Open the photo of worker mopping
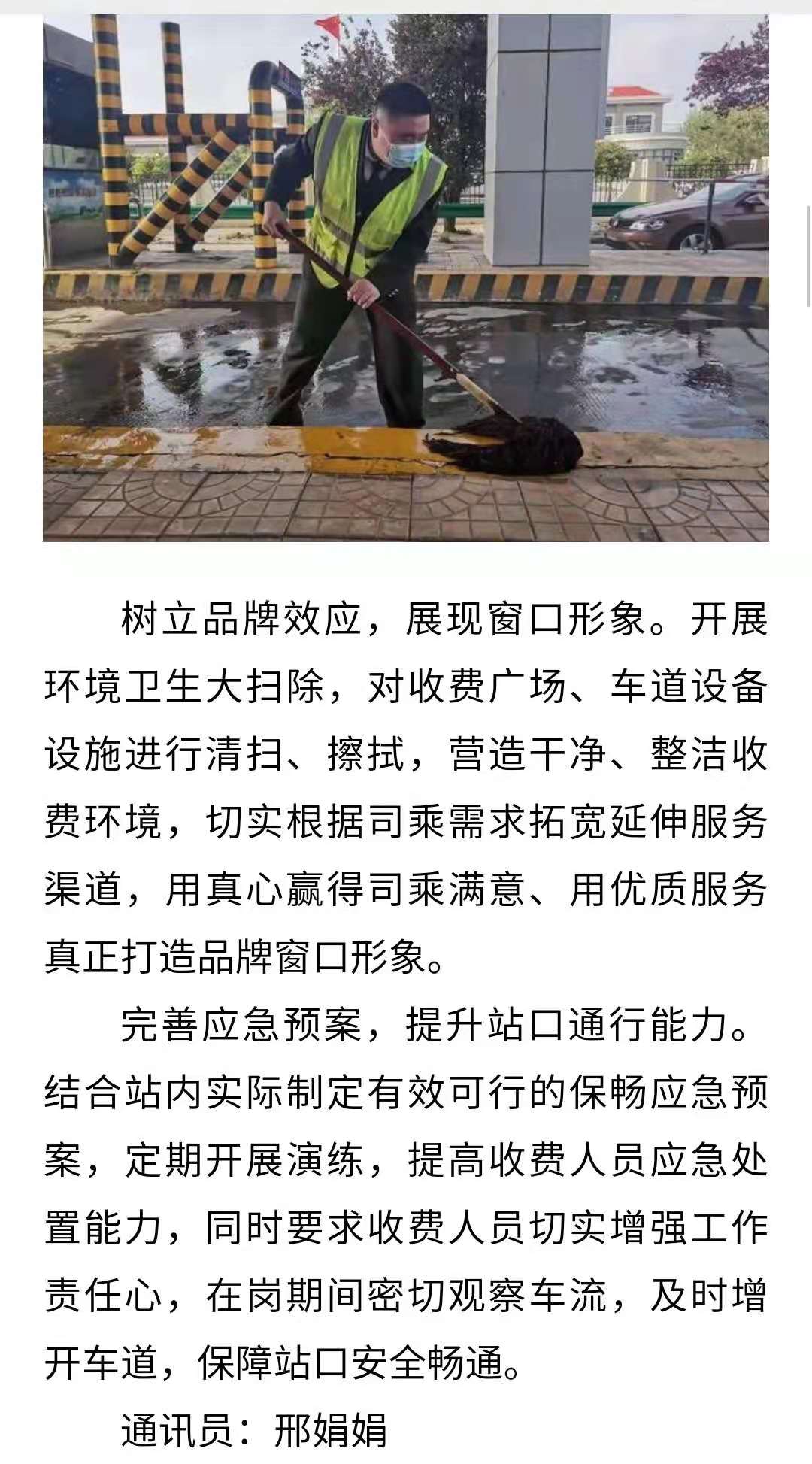 (406, 278)
